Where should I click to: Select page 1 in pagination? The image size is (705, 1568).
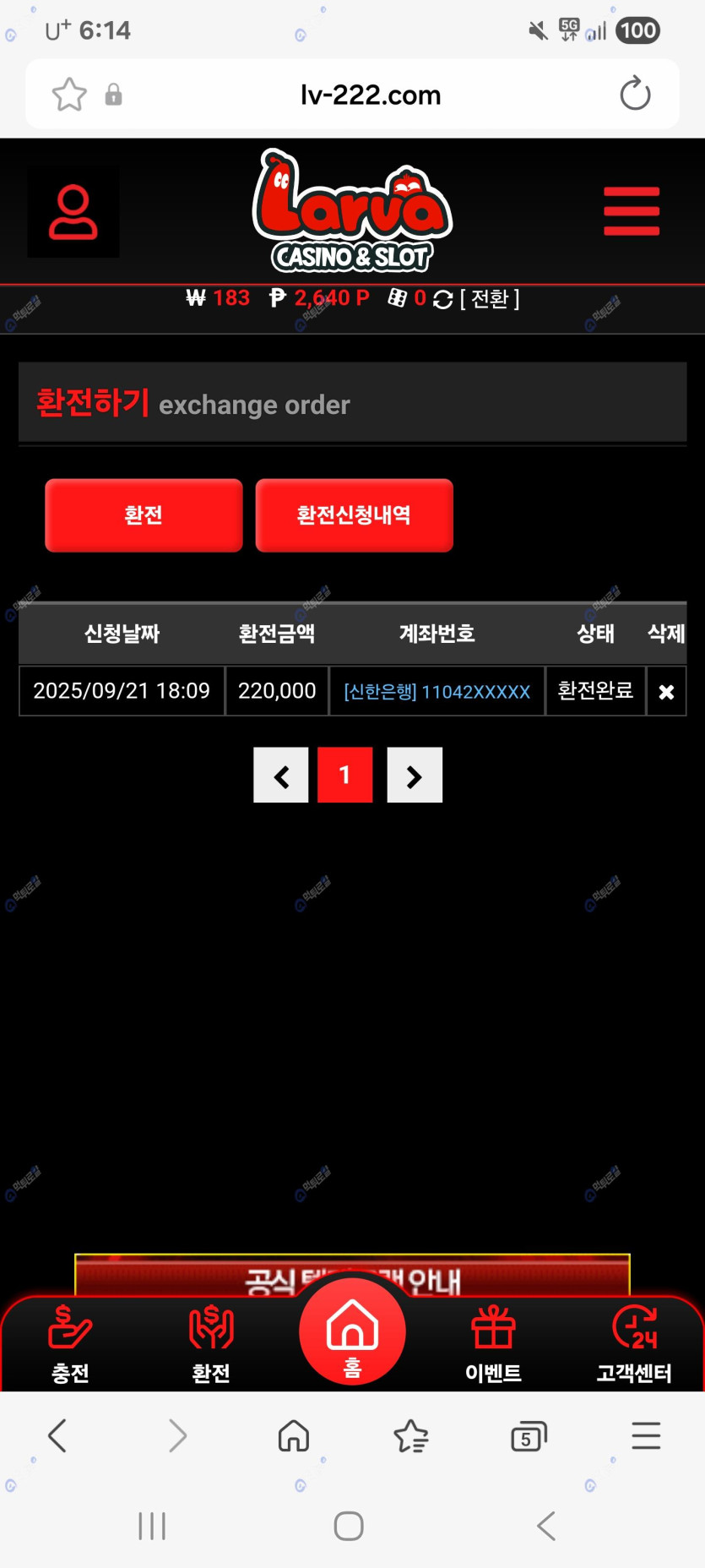pyautogui.click(x=344, y=776)
